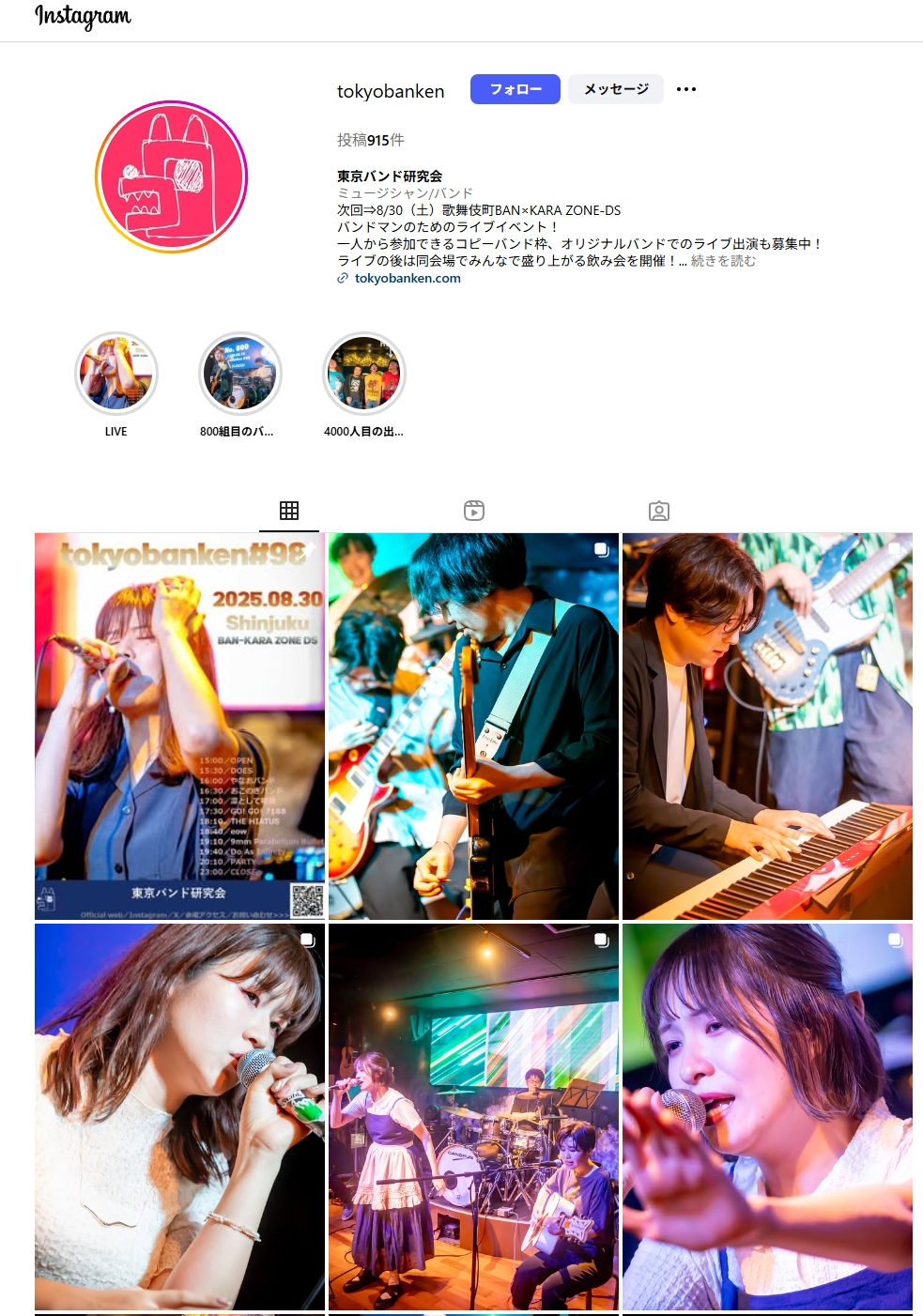View the tokyobanken profile picture

click(171, 176)
